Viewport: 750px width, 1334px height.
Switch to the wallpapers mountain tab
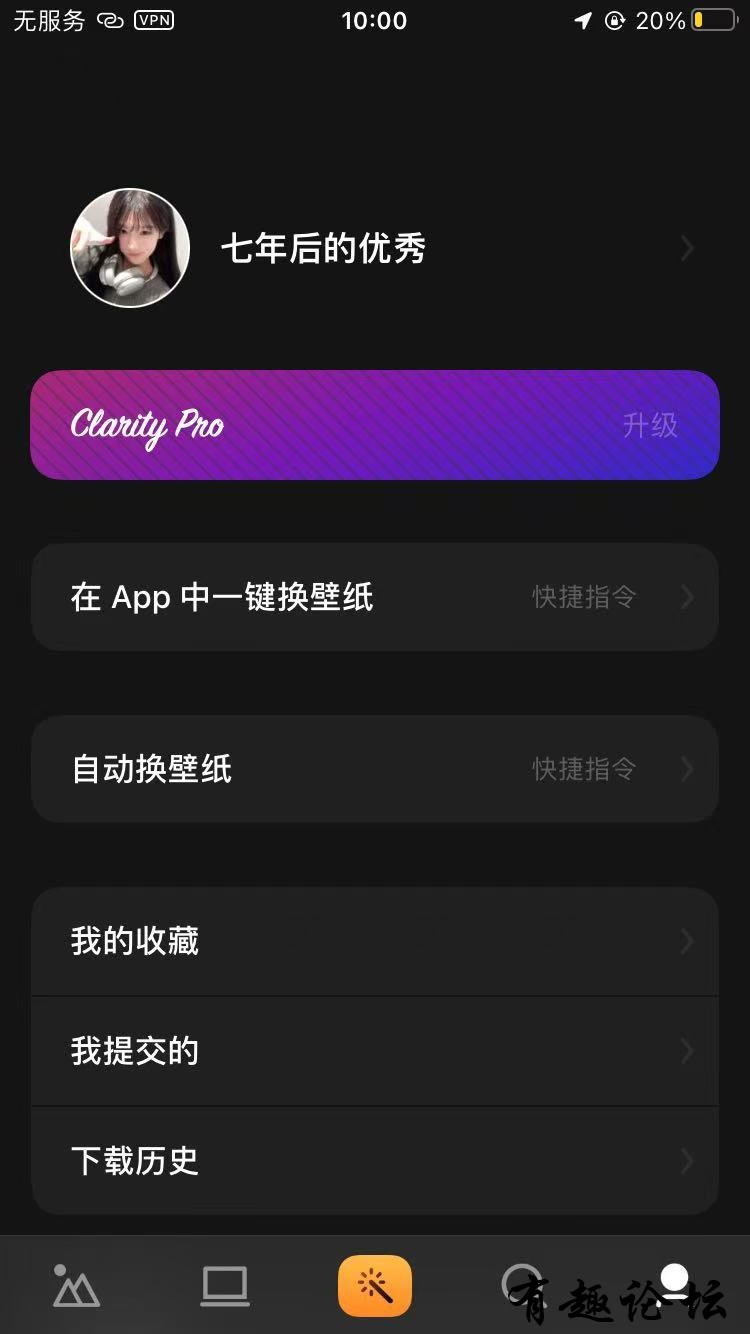coord(76,1286)
